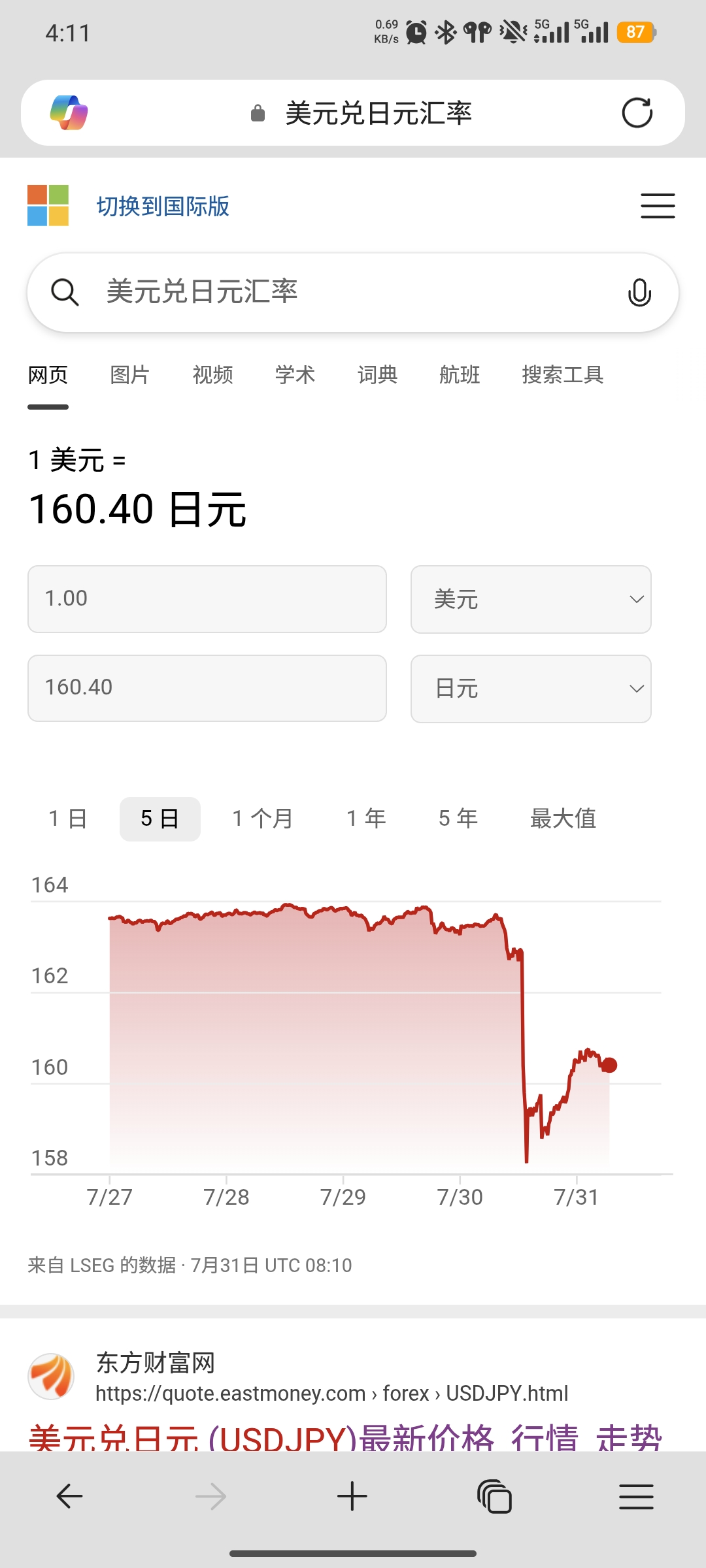Image resolution: width=706 pixels, height=1568 pixels.
Task: Switch to the 图片 tab
Action: [x=129, y=374]
